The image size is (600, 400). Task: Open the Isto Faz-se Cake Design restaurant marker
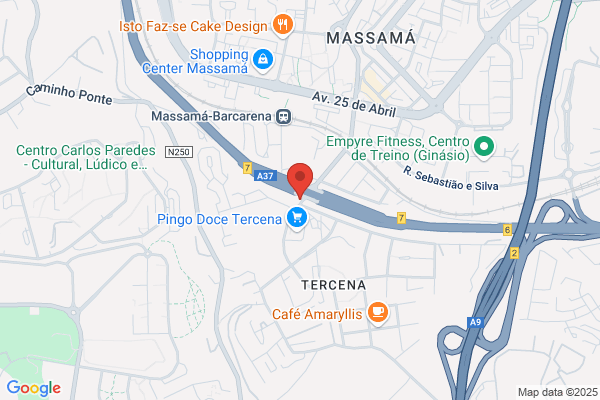(283, 26)
